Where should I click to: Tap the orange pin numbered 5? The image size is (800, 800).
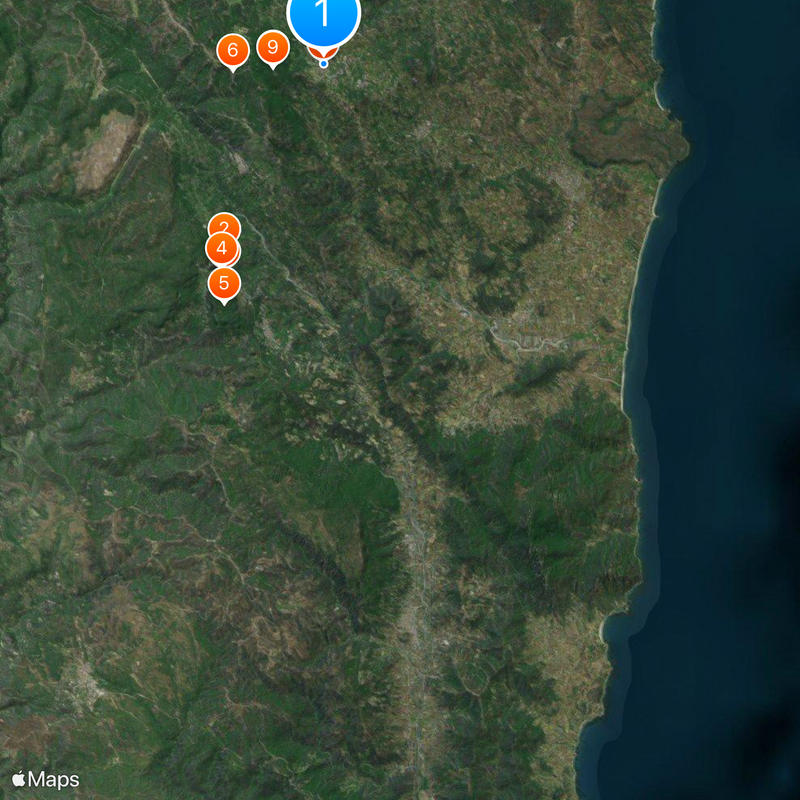[x=224, y=283]
